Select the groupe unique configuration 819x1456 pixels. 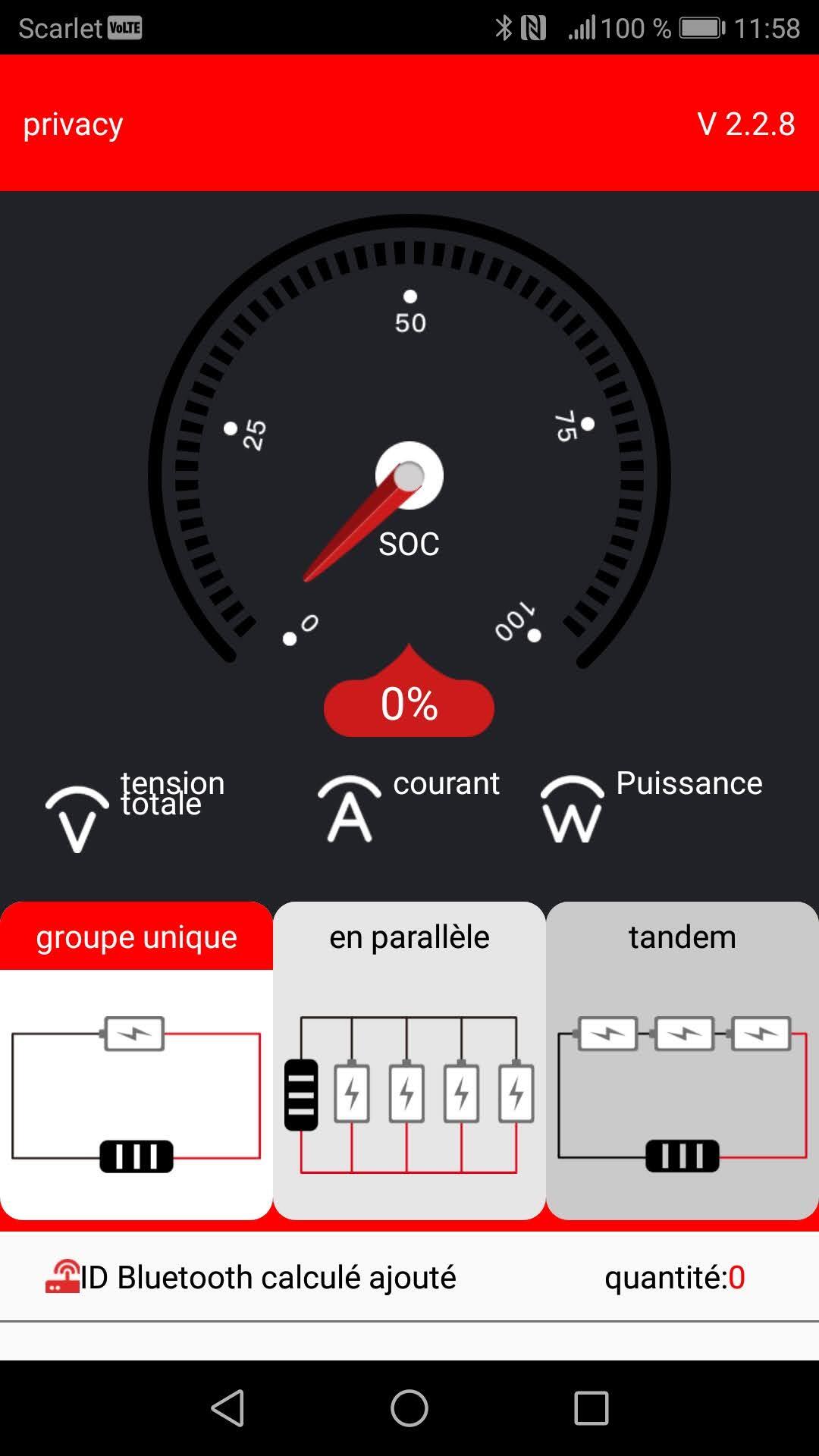point(136,1059)
